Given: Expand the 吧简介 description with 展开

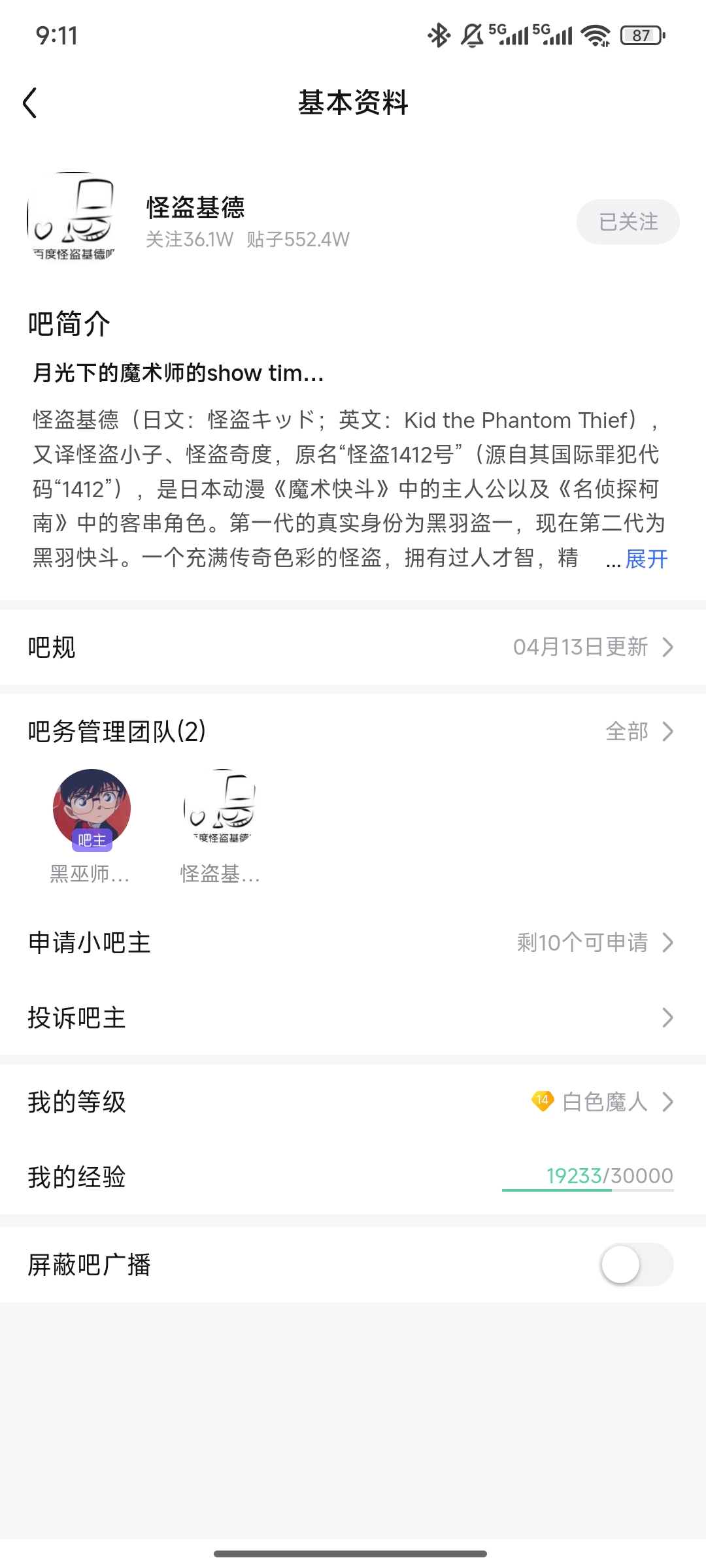Looking at the screenshot, I should point(646,559).
